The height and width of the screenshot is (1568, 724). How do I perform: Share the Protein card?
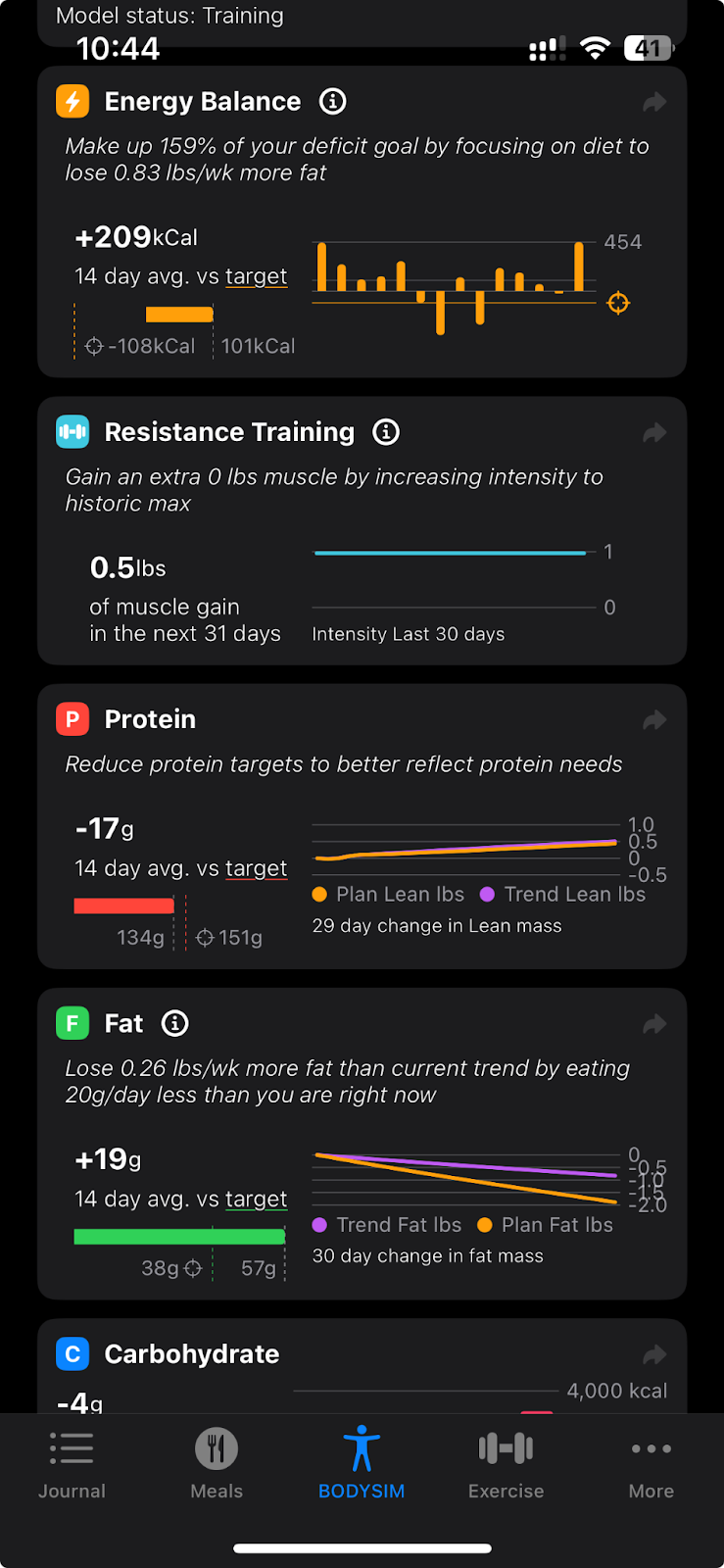[x=654, y=720]
